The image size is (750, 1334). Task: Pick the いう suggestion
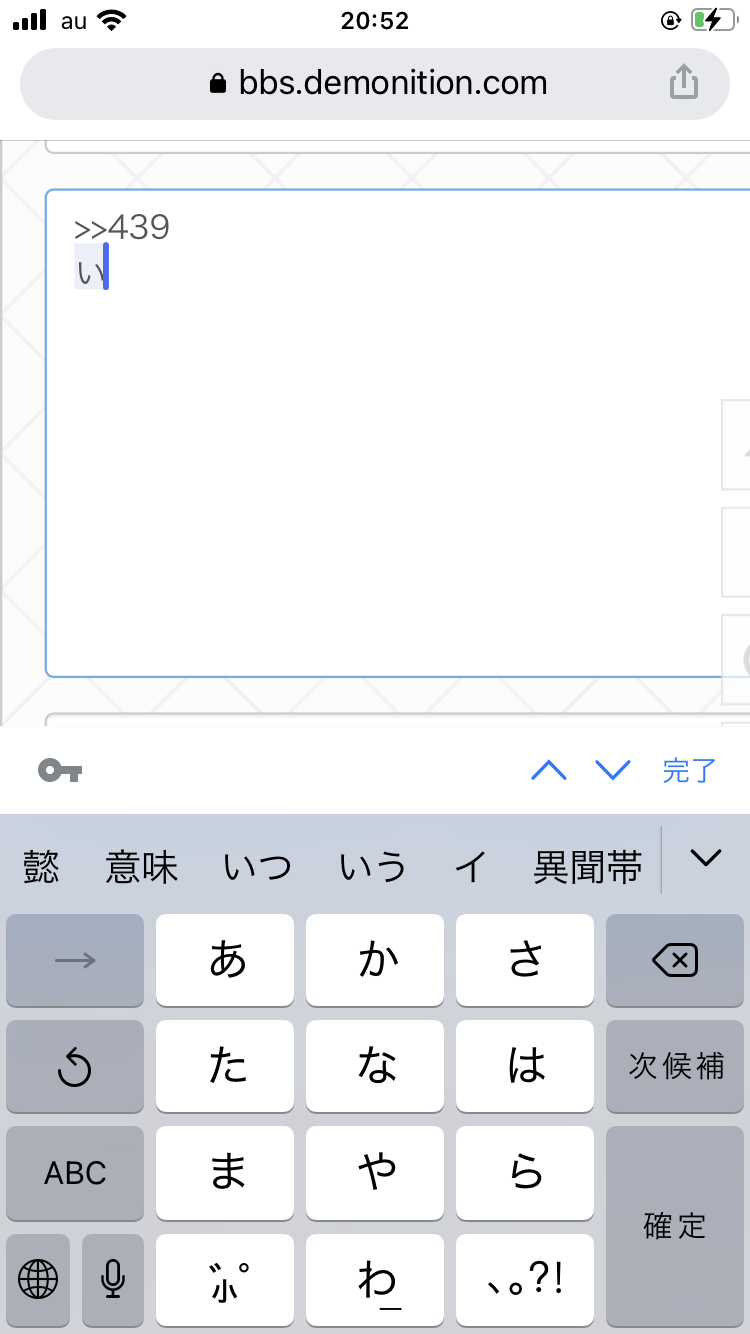pyautogui.click(x=373, y=867)
